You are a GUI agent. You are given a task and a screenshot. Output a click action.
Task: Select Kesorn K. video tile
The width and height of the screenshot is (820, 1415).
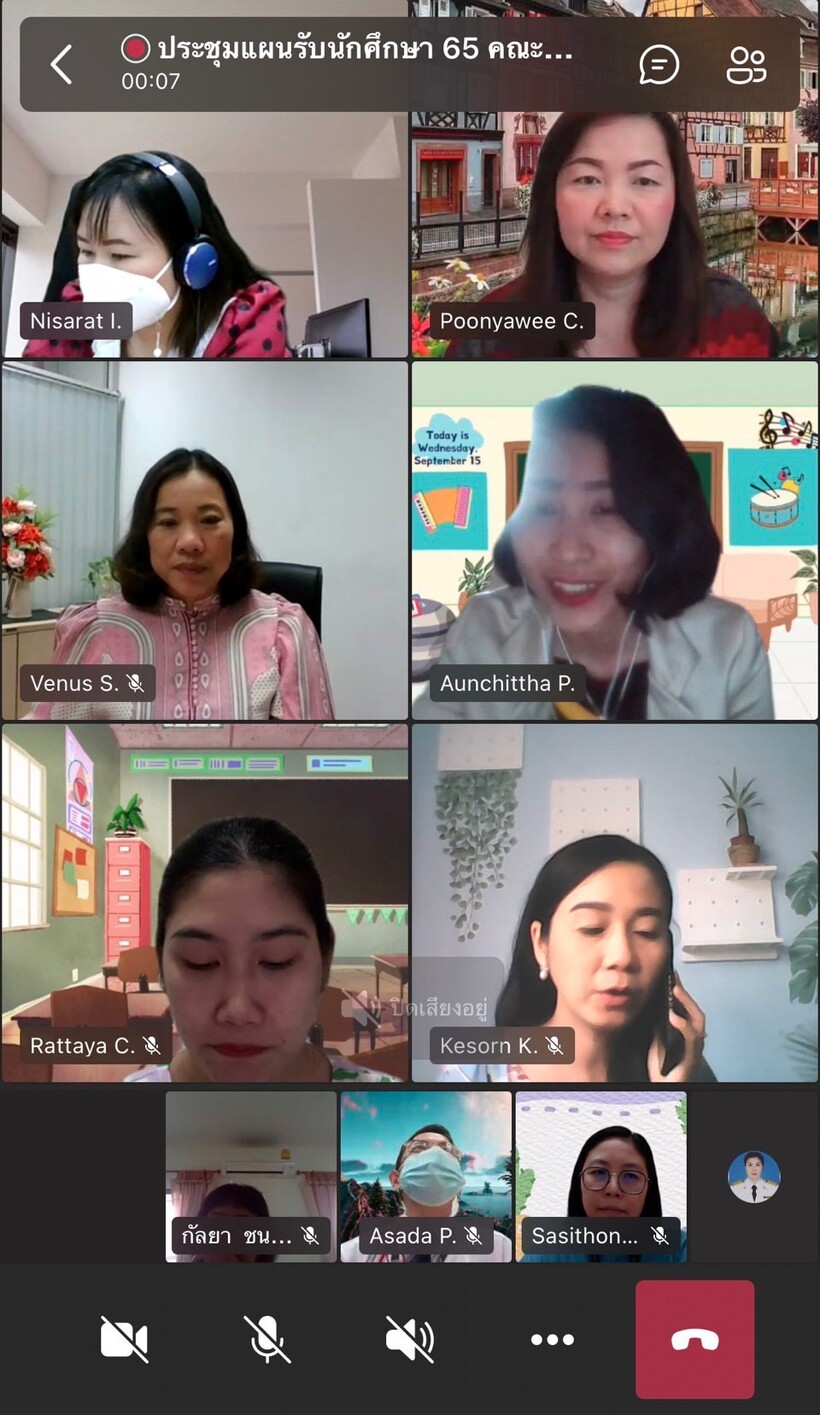(x=614, y=900)
